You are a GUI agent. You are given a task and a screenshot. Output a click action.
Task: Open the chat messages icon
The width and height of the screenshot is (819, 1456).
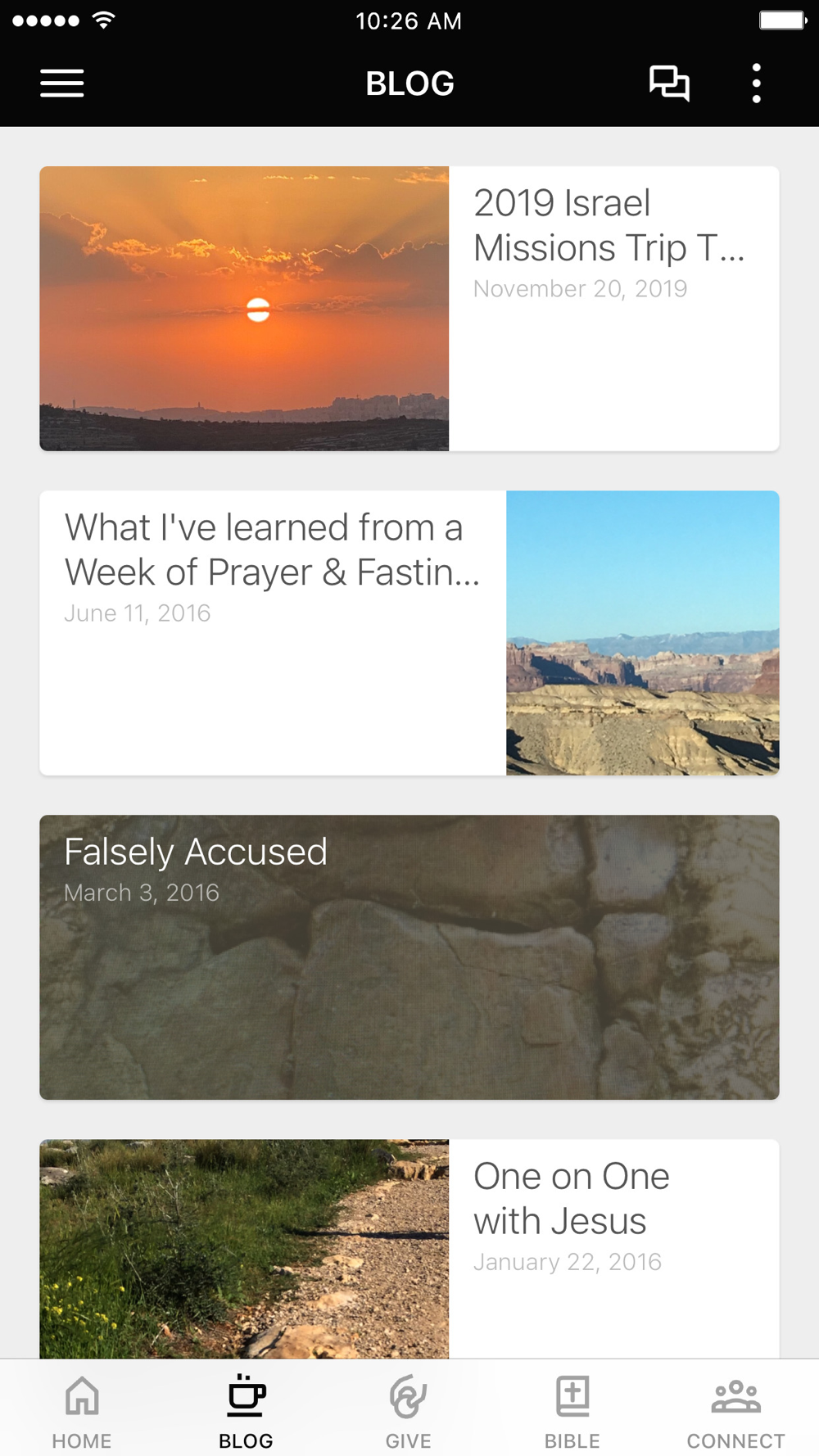click(x=669, y=84)
